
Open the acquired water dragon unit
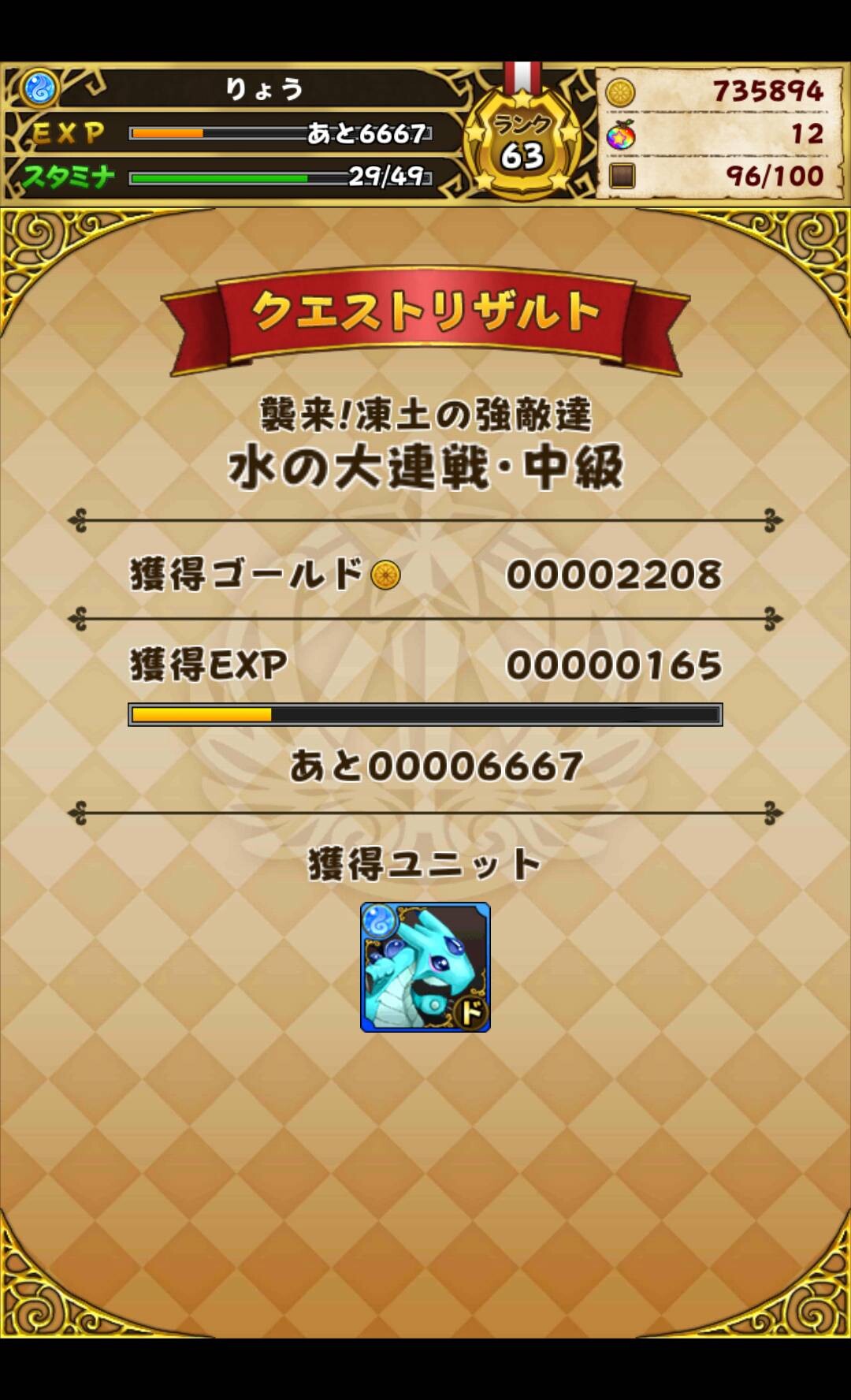pos(425,967)
